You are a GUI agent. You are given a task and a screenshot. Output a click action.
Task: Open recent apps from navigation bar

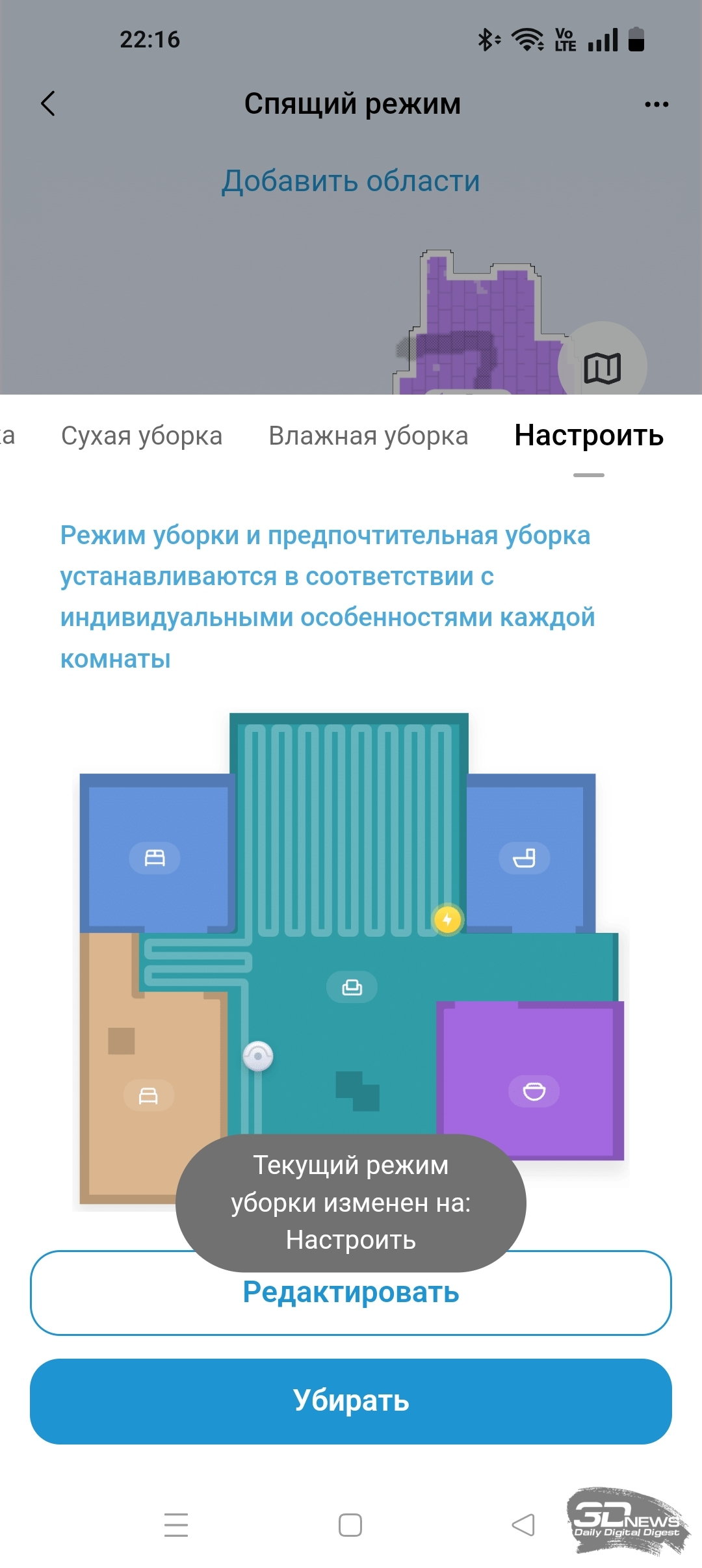click(x=176, y=1525)
